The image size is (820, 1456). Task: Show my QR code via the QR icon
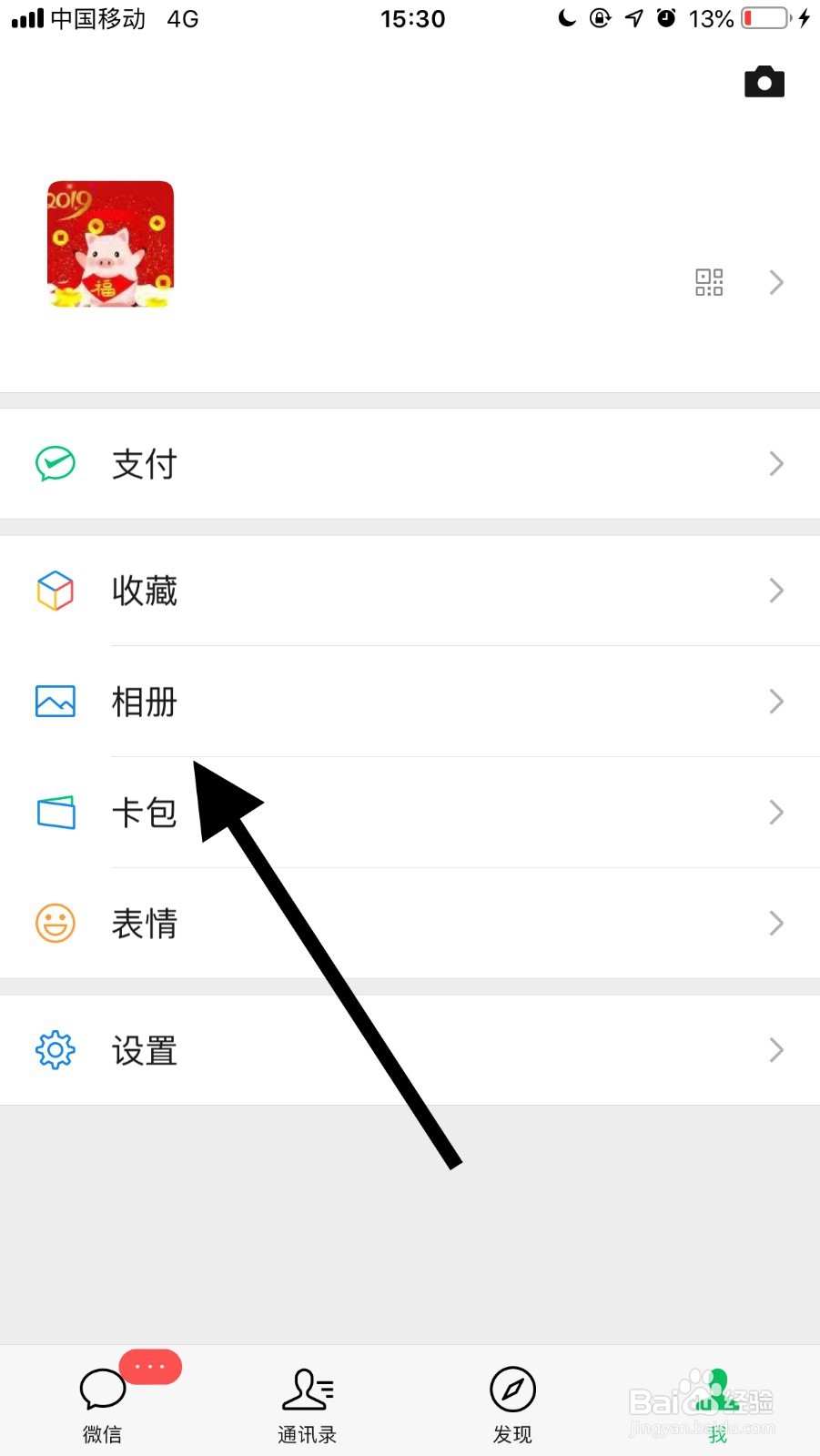(x=708, y=283)
